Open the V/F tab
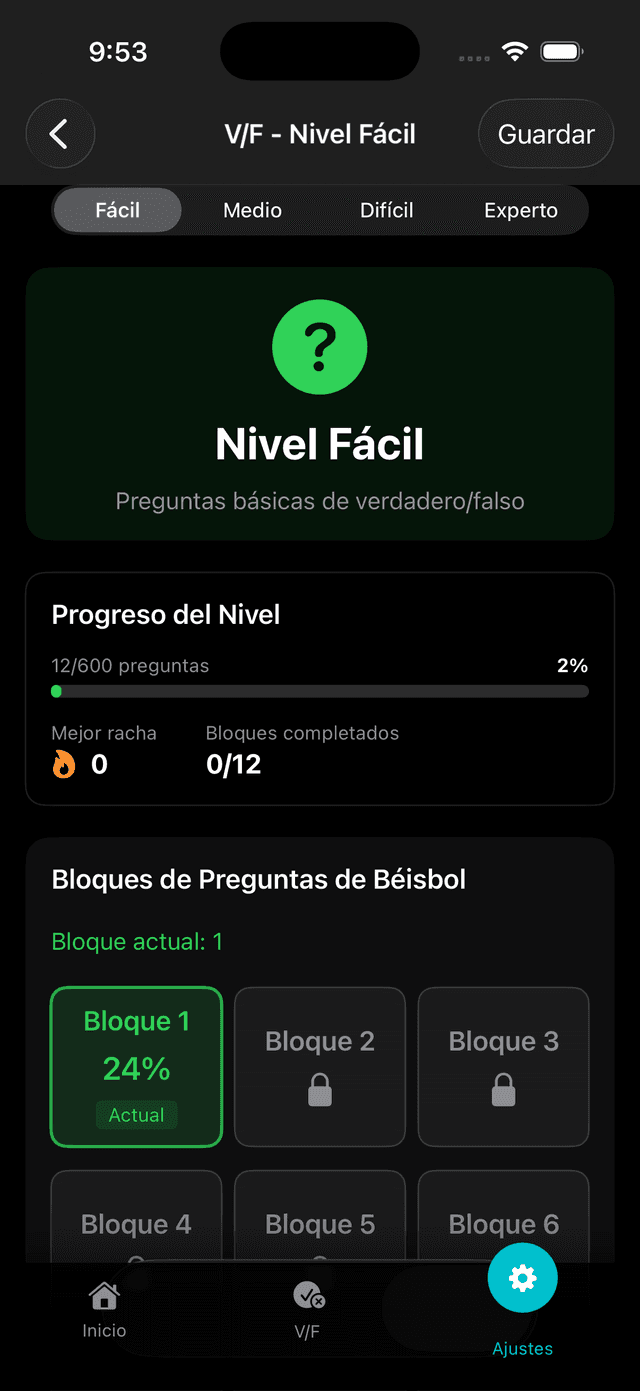The height and width of the screenshot is (1391, 640). tap(309, 1310)
